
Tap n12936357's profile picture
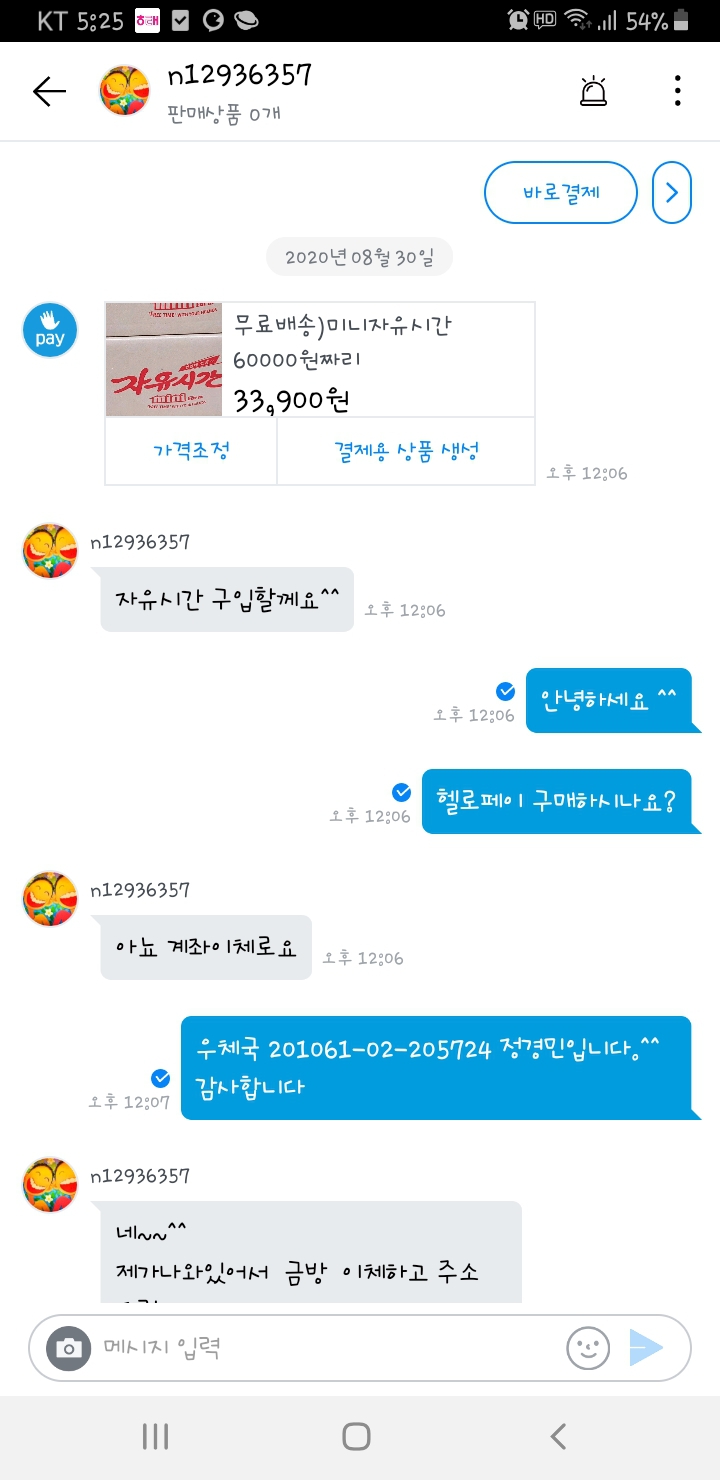tap(124, 90)
